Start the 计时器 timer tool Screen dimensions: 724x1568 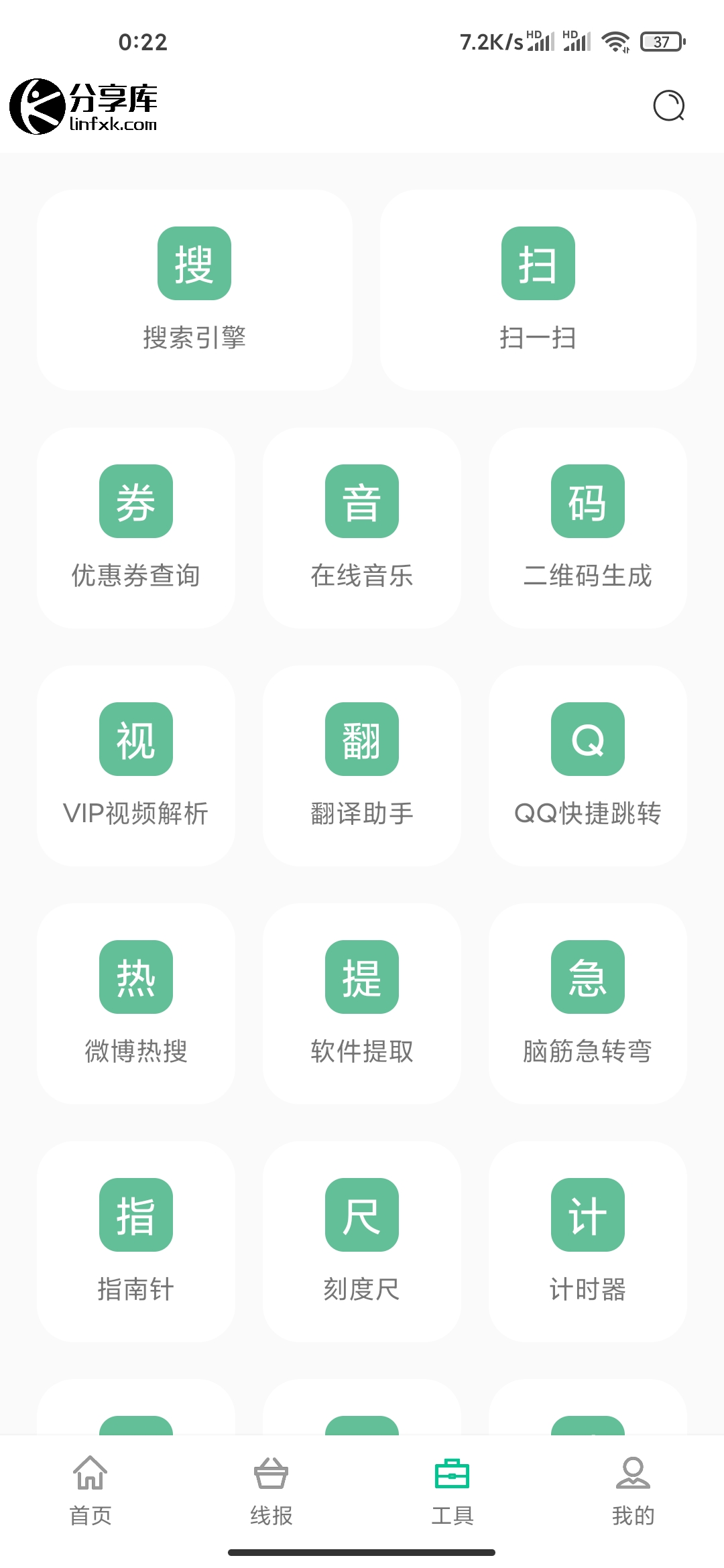[588, 1242]
